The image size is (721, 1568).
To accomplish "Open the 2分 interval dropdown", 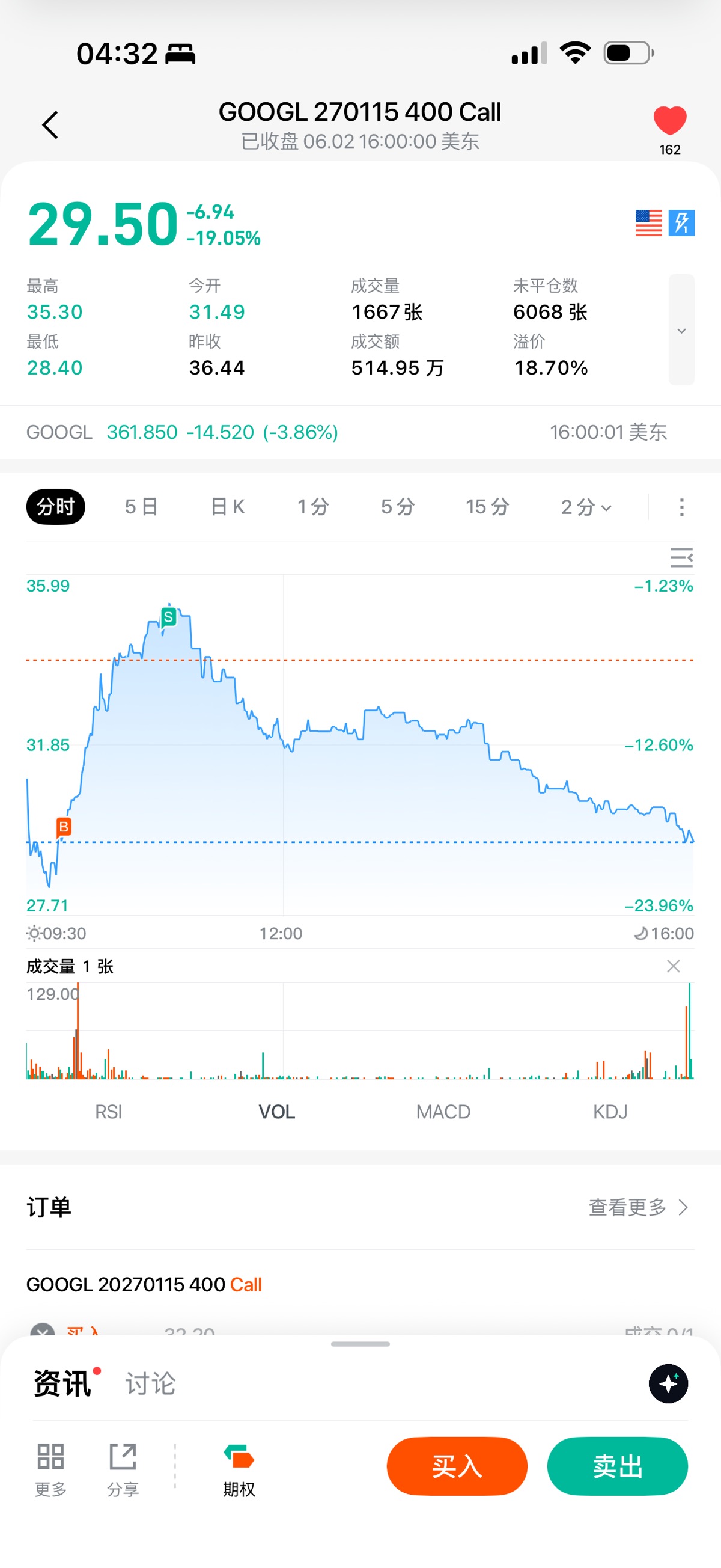I will tap(585, 506).
